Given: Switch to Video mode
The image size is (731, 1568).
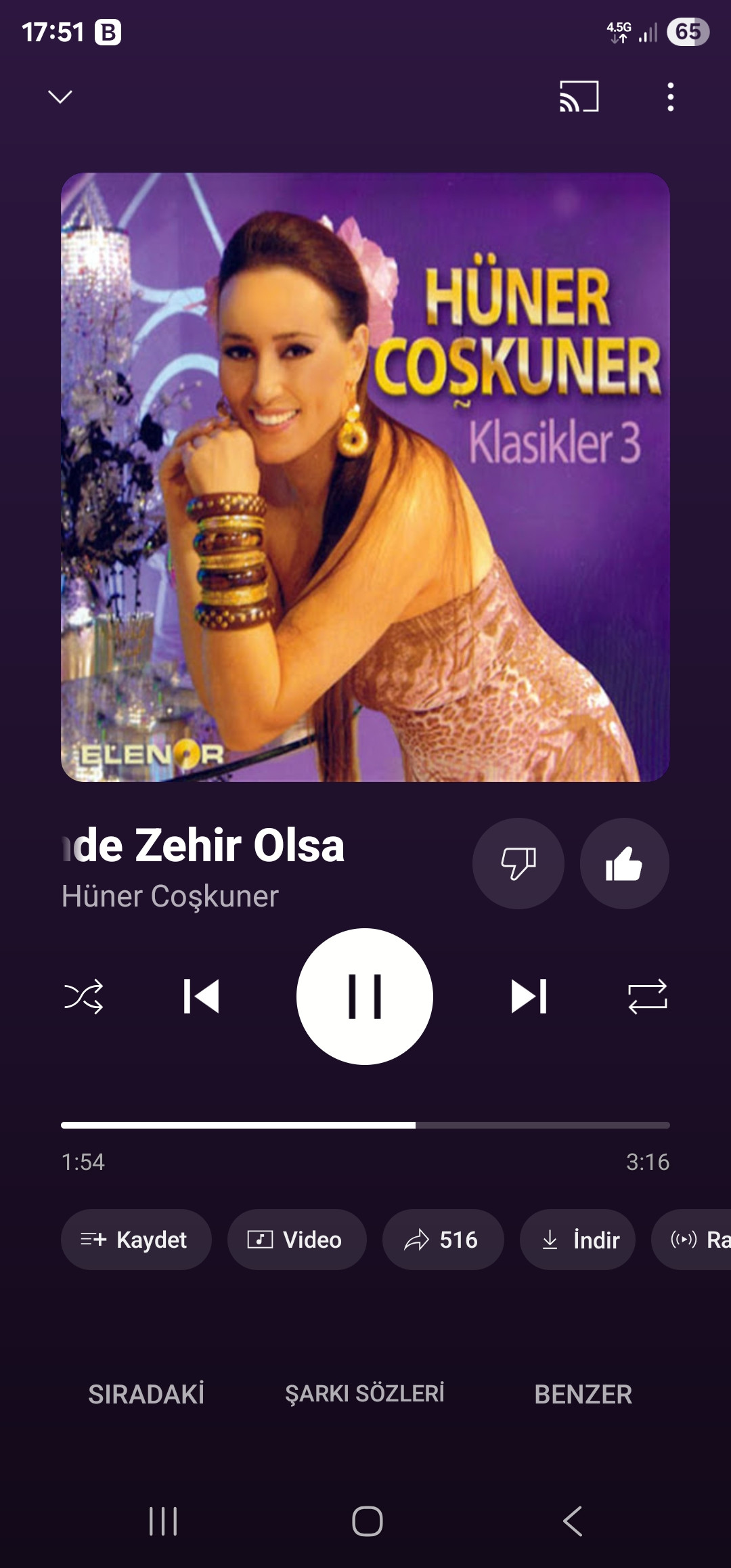Looking at the screenshot, I should (296, 1240).
